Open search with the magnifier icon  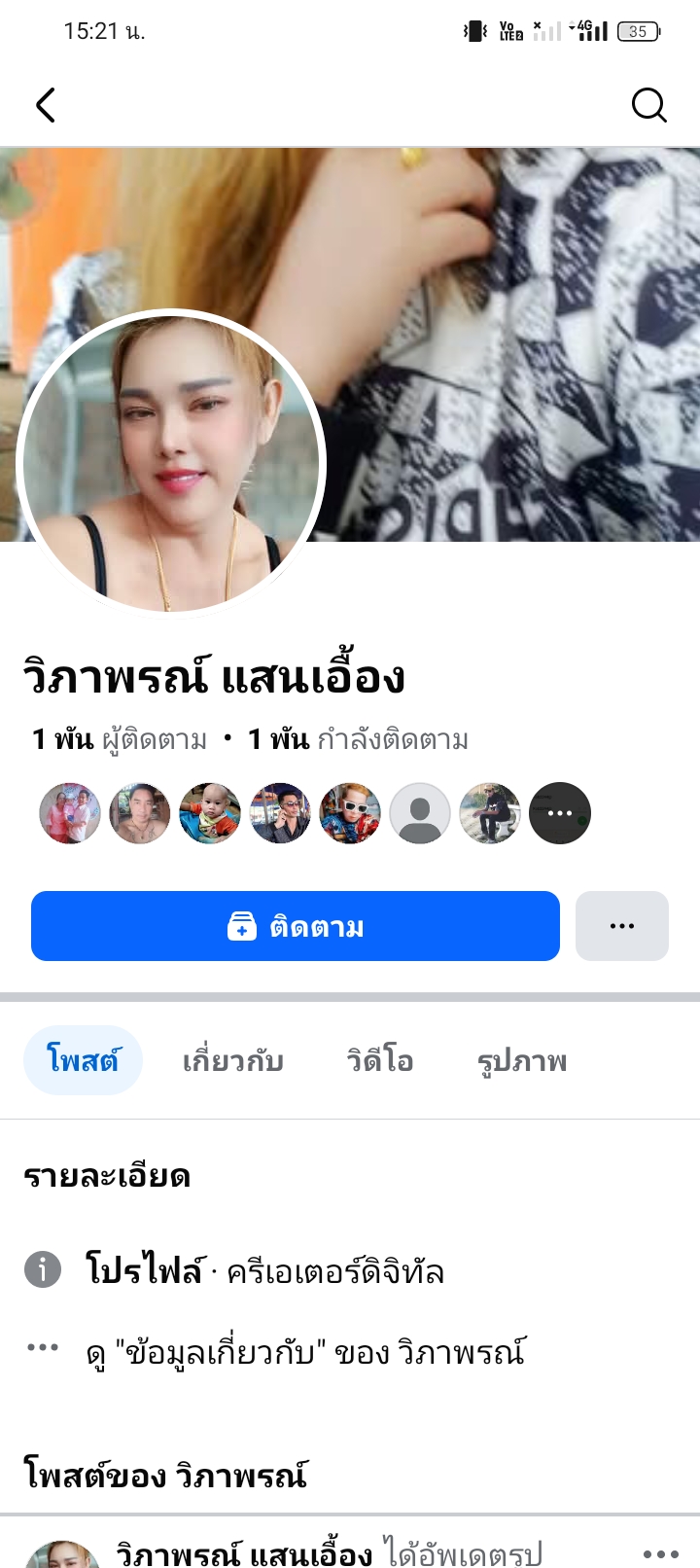point(648,105)
